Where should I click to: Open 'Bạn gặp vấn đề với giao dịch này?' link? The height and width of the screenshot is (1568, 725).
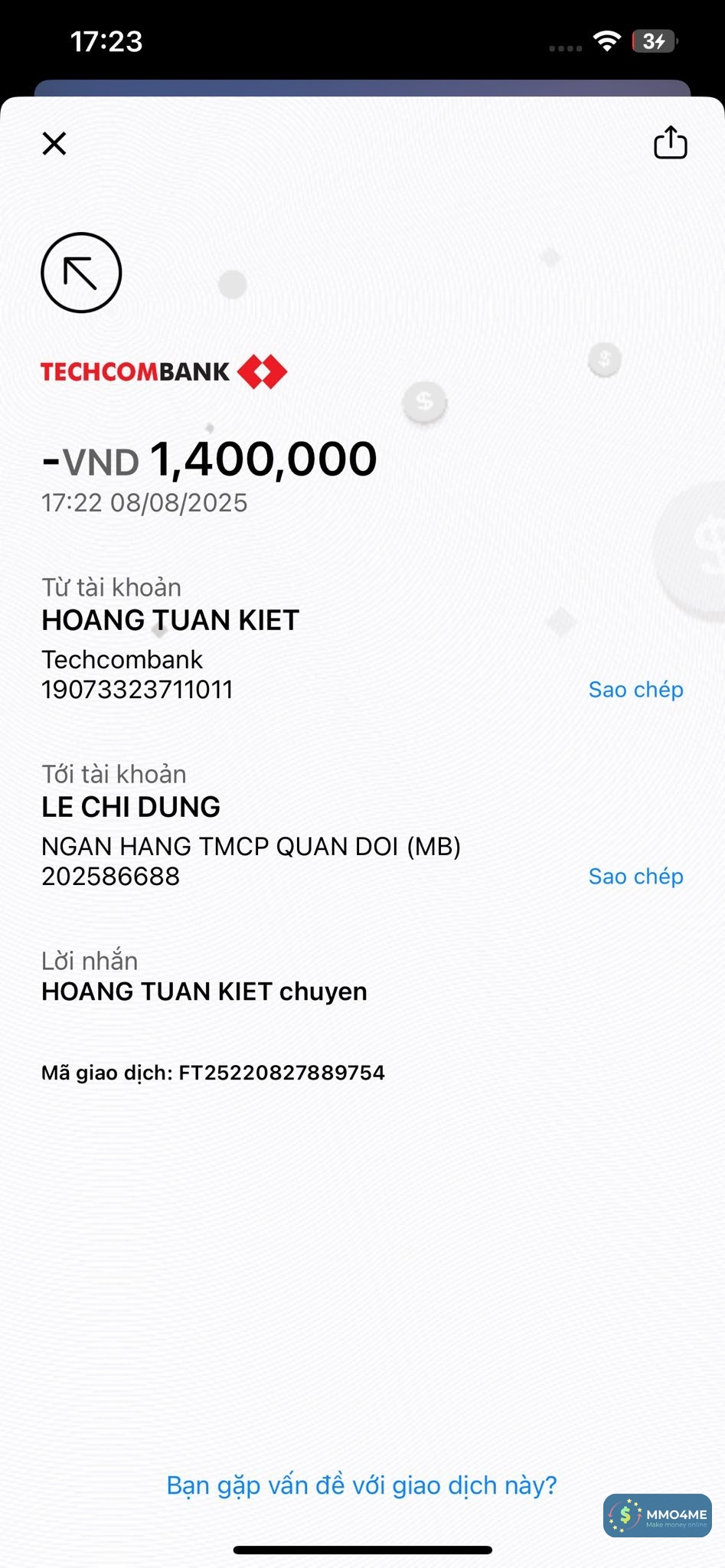[x=361, y=1485]
